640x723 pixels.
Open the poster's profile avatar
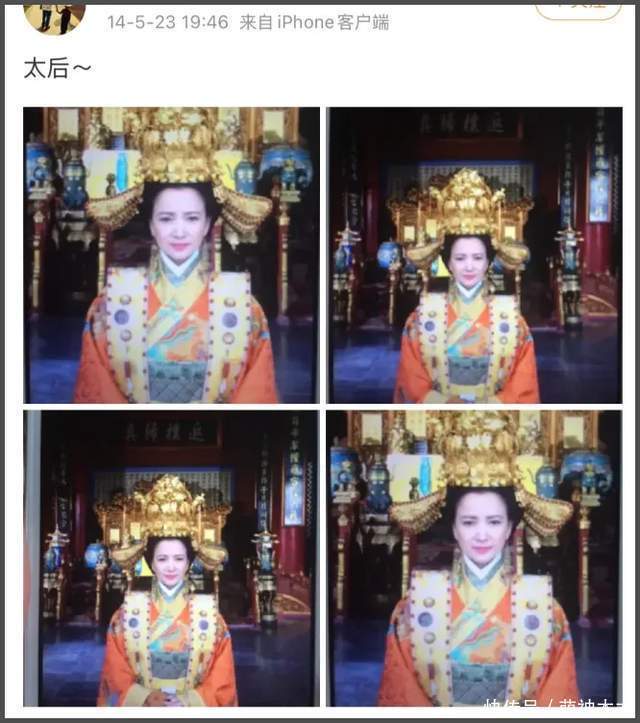[x=55, y=14]
